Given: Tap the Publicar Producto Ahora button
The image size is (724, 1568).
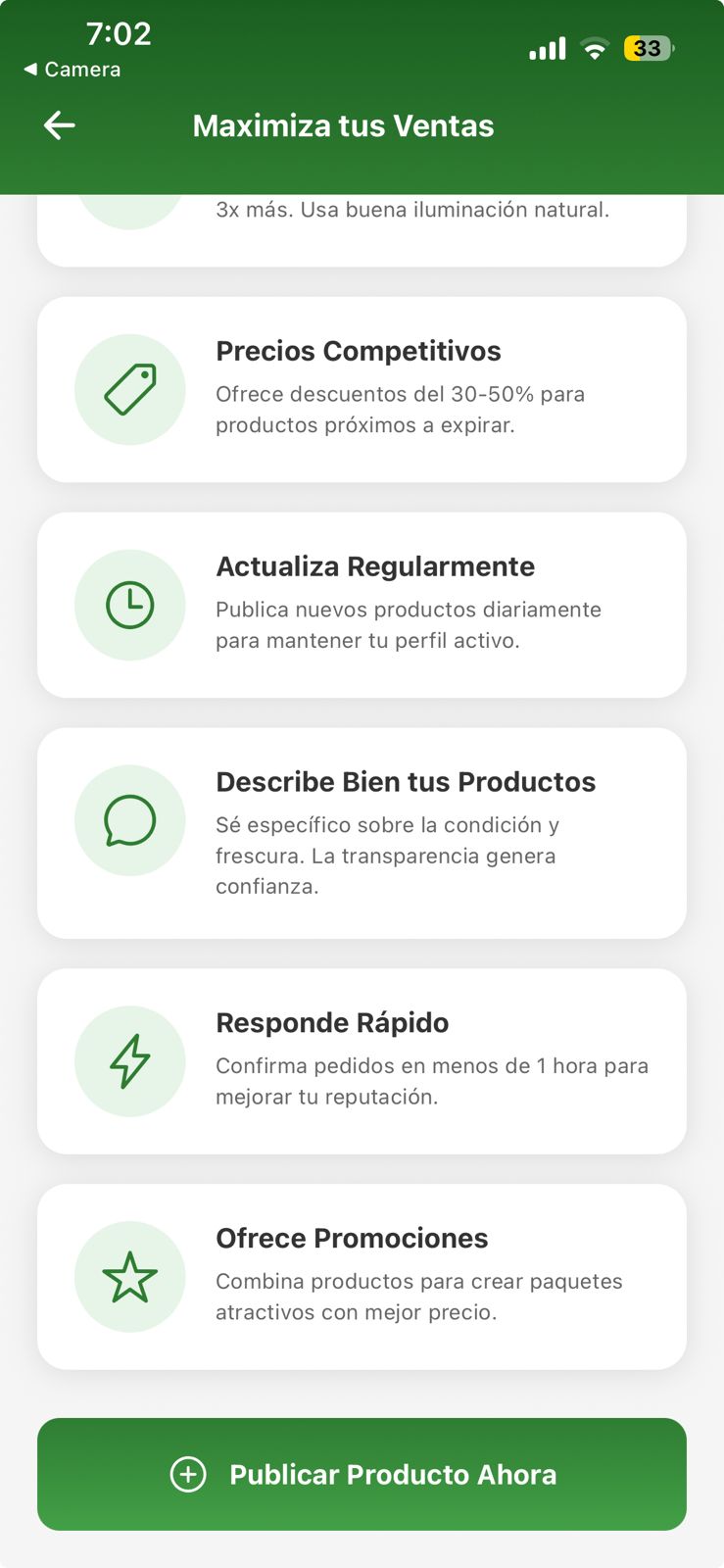Looking at the screenshot, I should pyautogui.click(x=362, y=1474).
